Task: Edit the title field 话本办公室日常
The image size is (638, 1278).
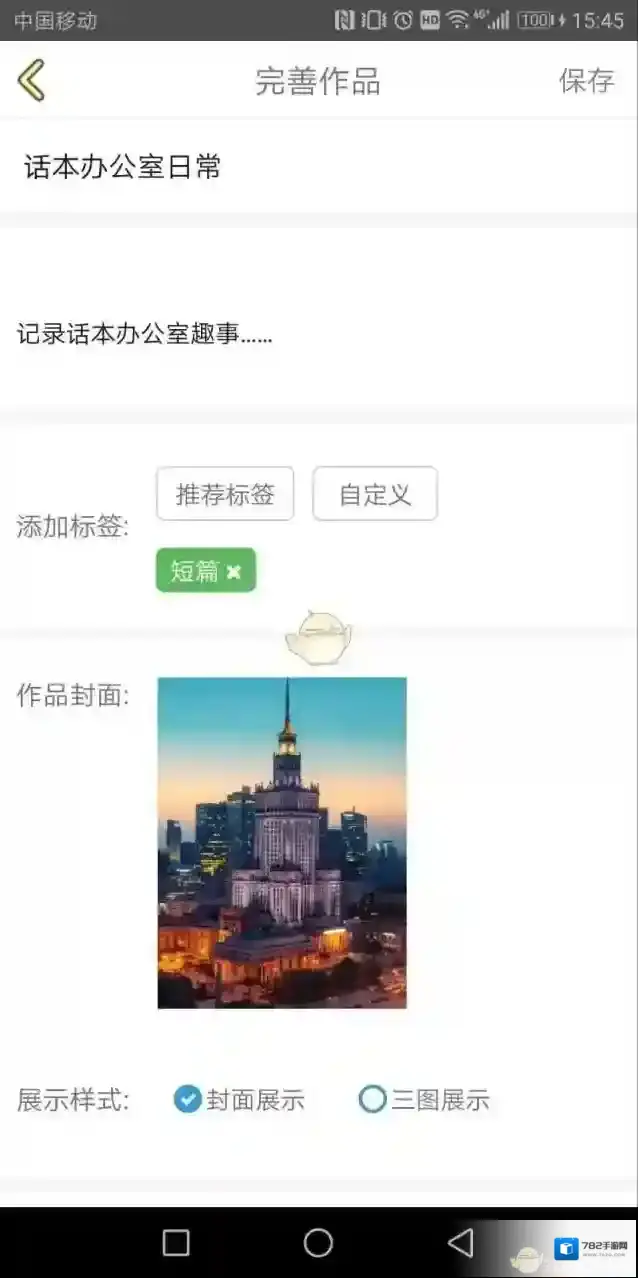Action: click(123, 167)
